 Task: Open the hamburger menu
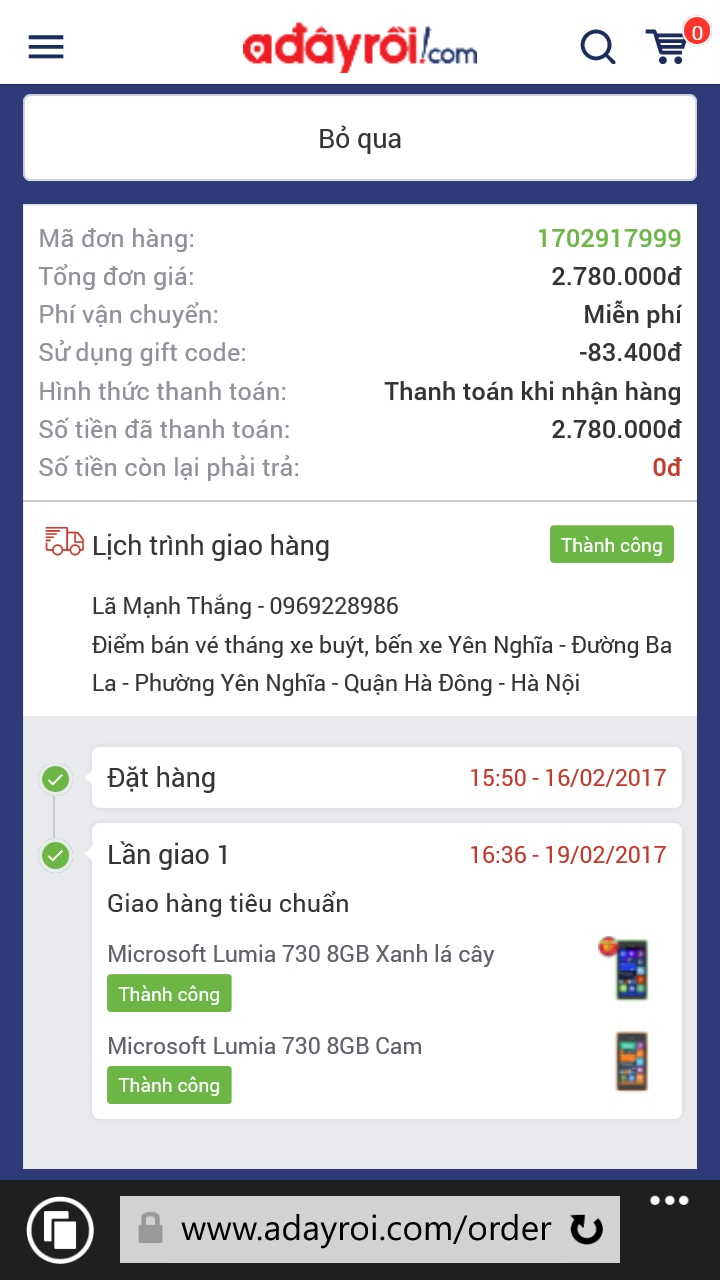click(46, 47)
